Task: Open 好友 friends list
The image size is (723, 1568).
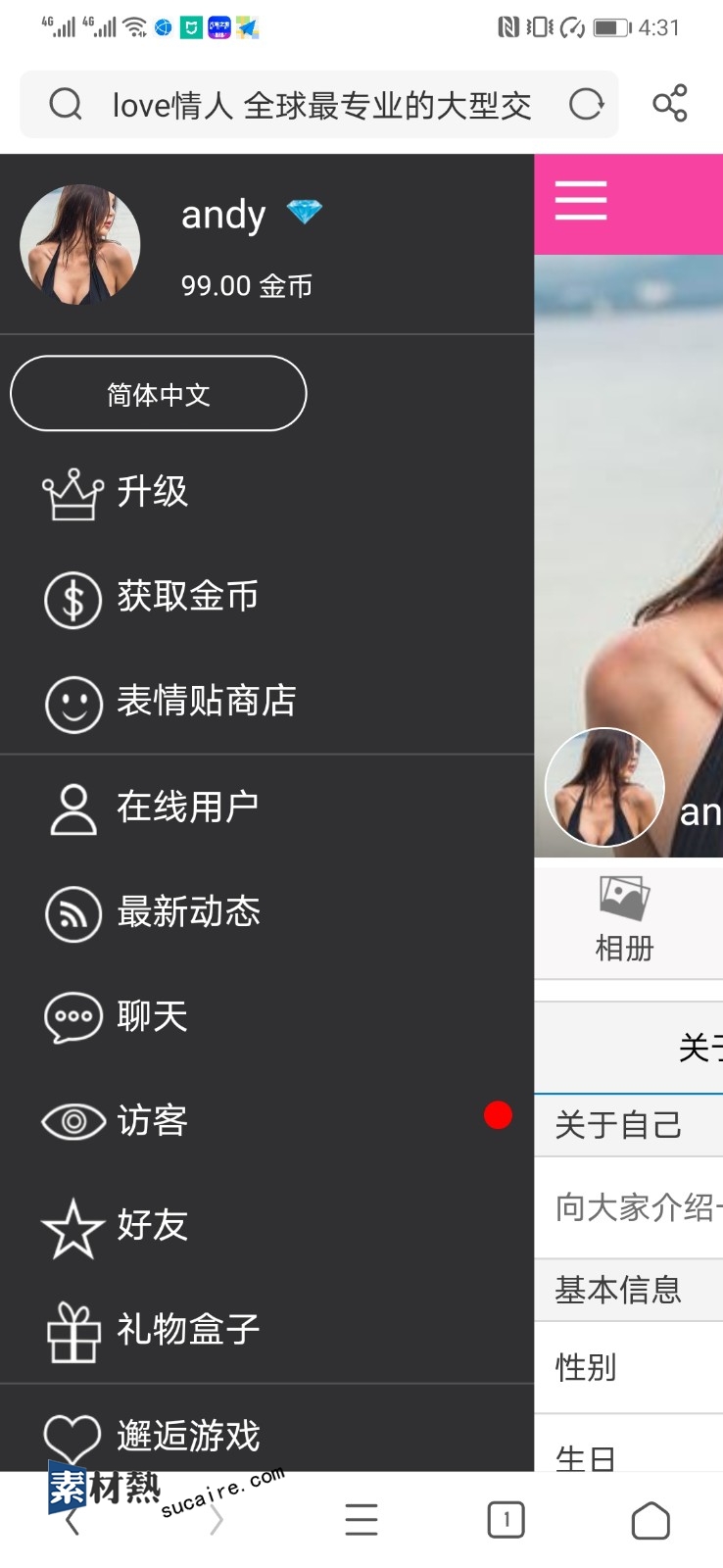Action: [152, 1226]
